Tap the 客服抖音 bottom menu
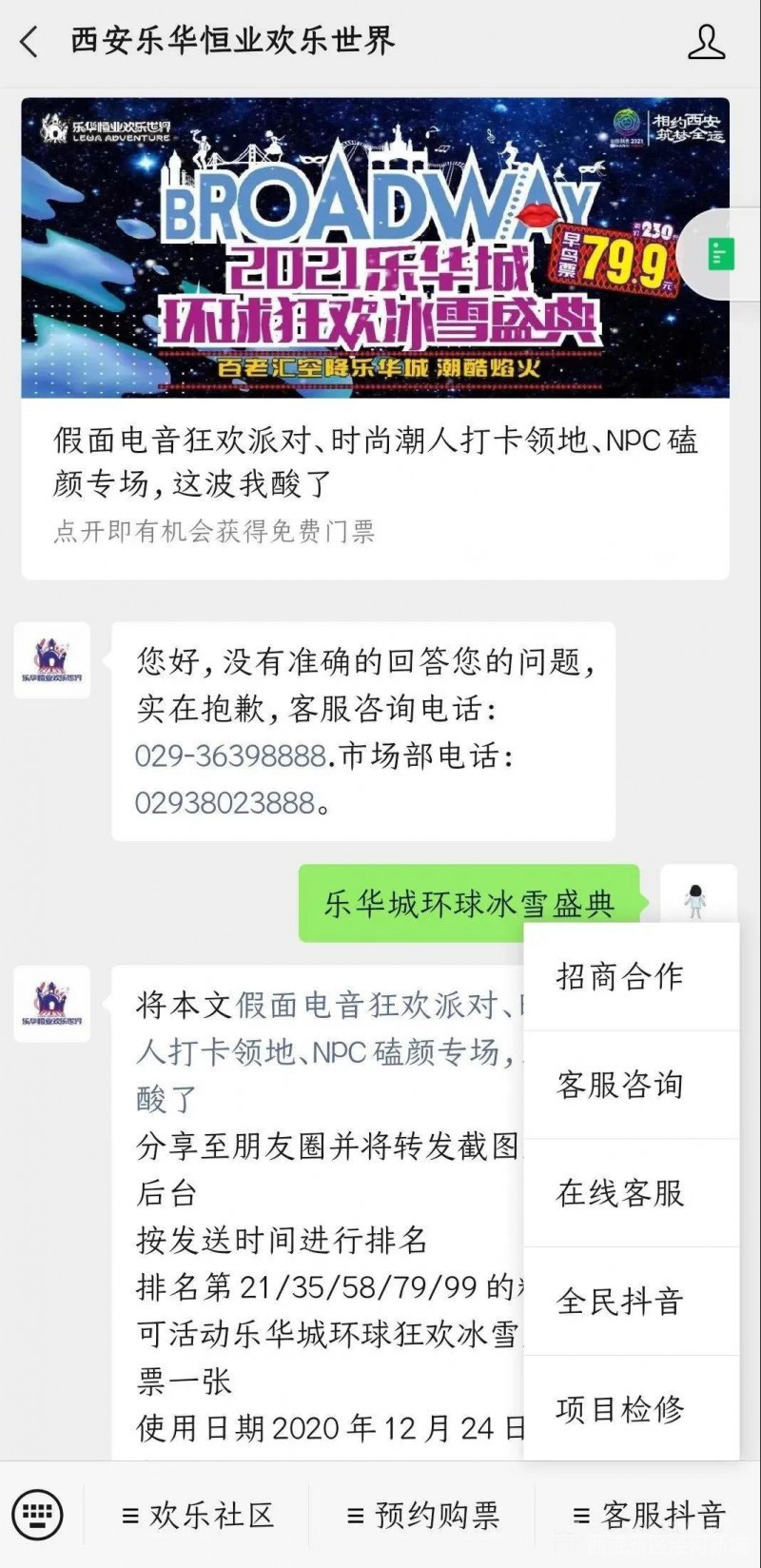The width and height of the screenshot is (761, 1568). pyautogui.click(x=650, y=1516)
